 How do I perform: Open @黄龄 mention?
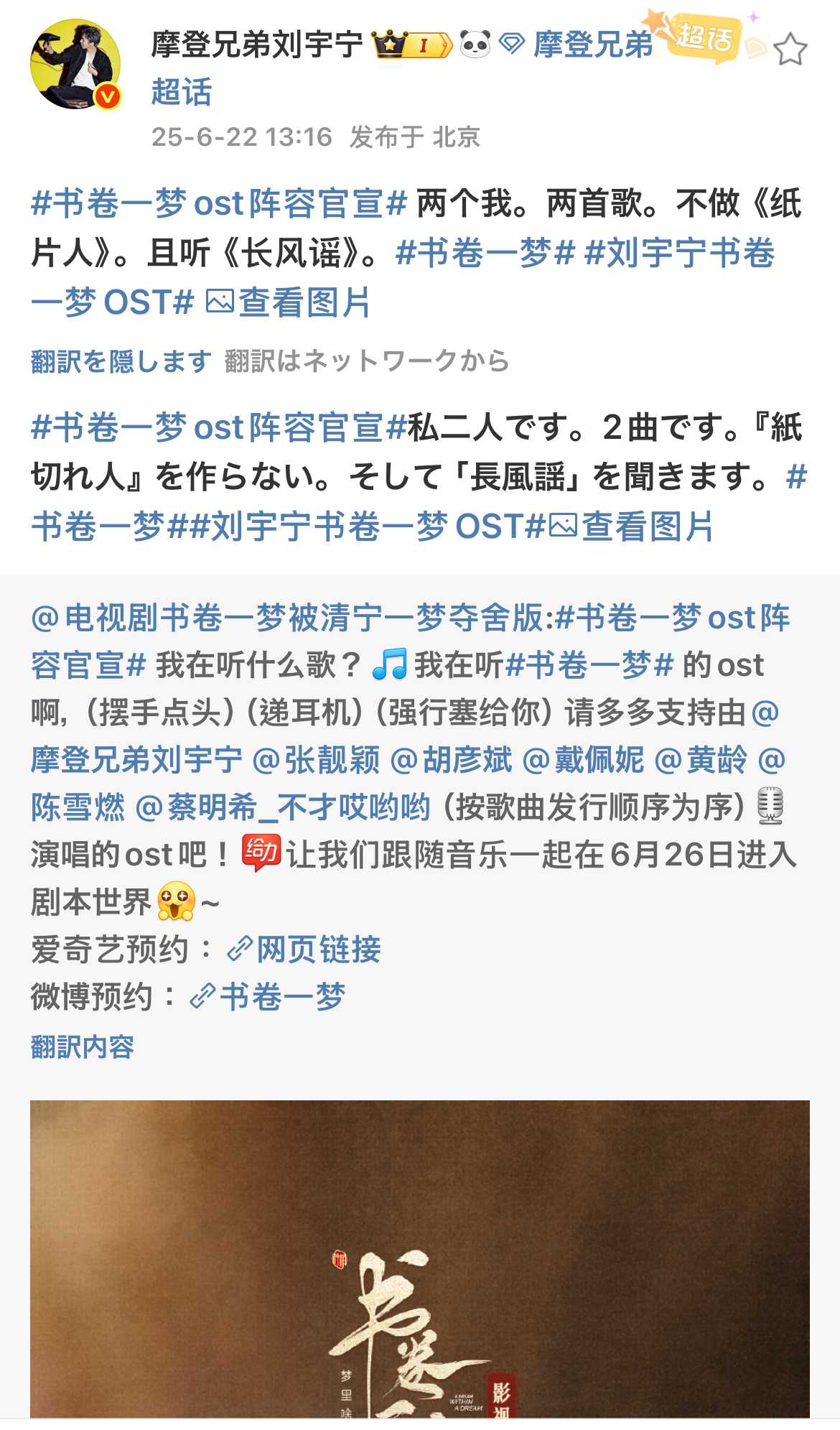pos(701,761)
